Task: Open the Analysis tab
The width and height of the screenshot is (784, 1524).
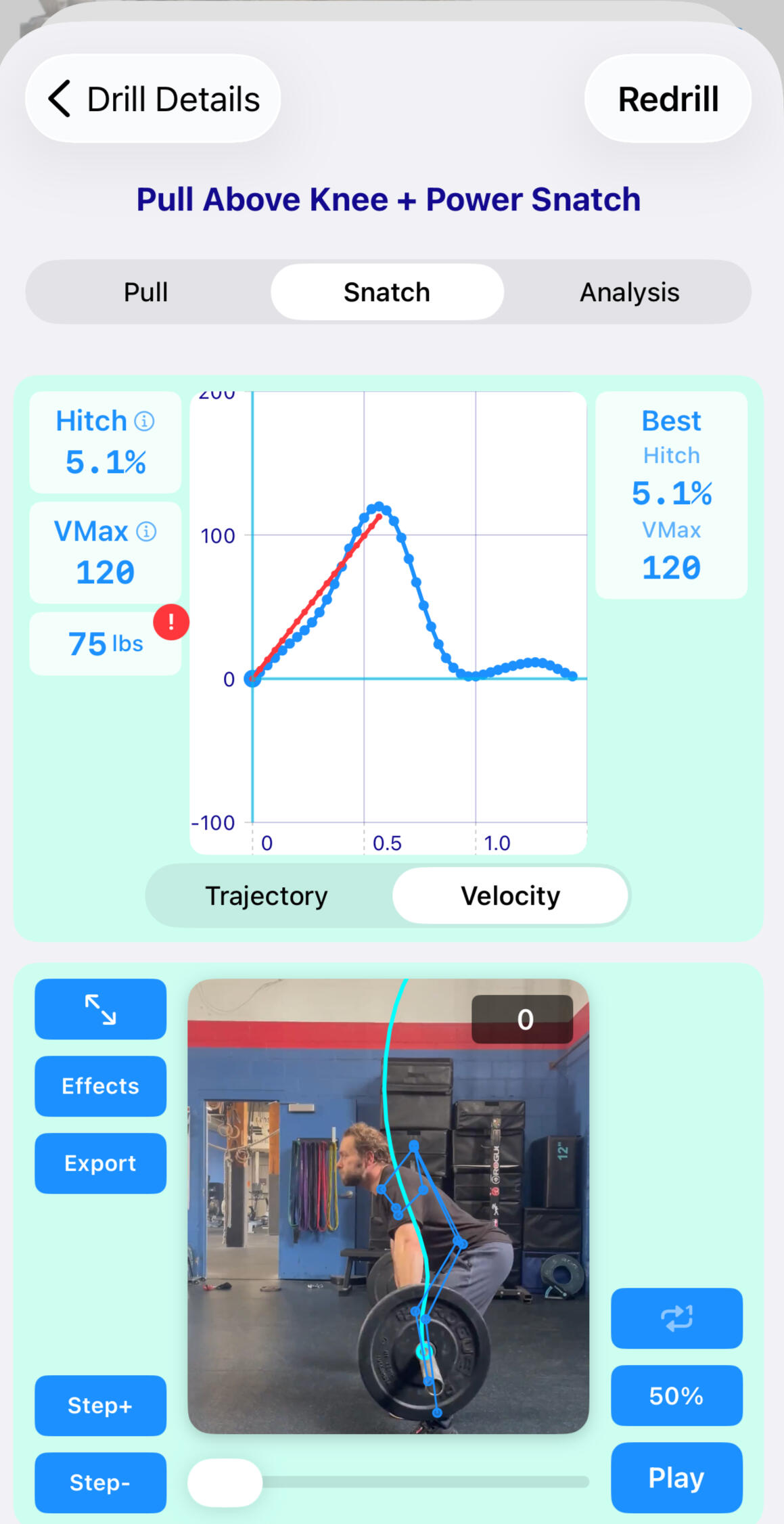Action: 629,292
